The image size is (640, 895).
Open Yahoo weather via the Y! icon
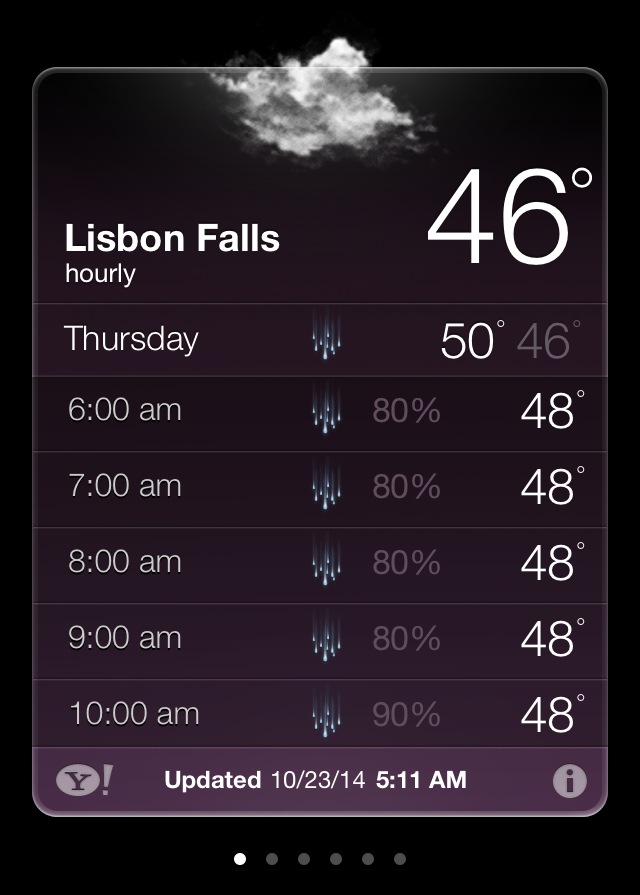tap(84, 780)
